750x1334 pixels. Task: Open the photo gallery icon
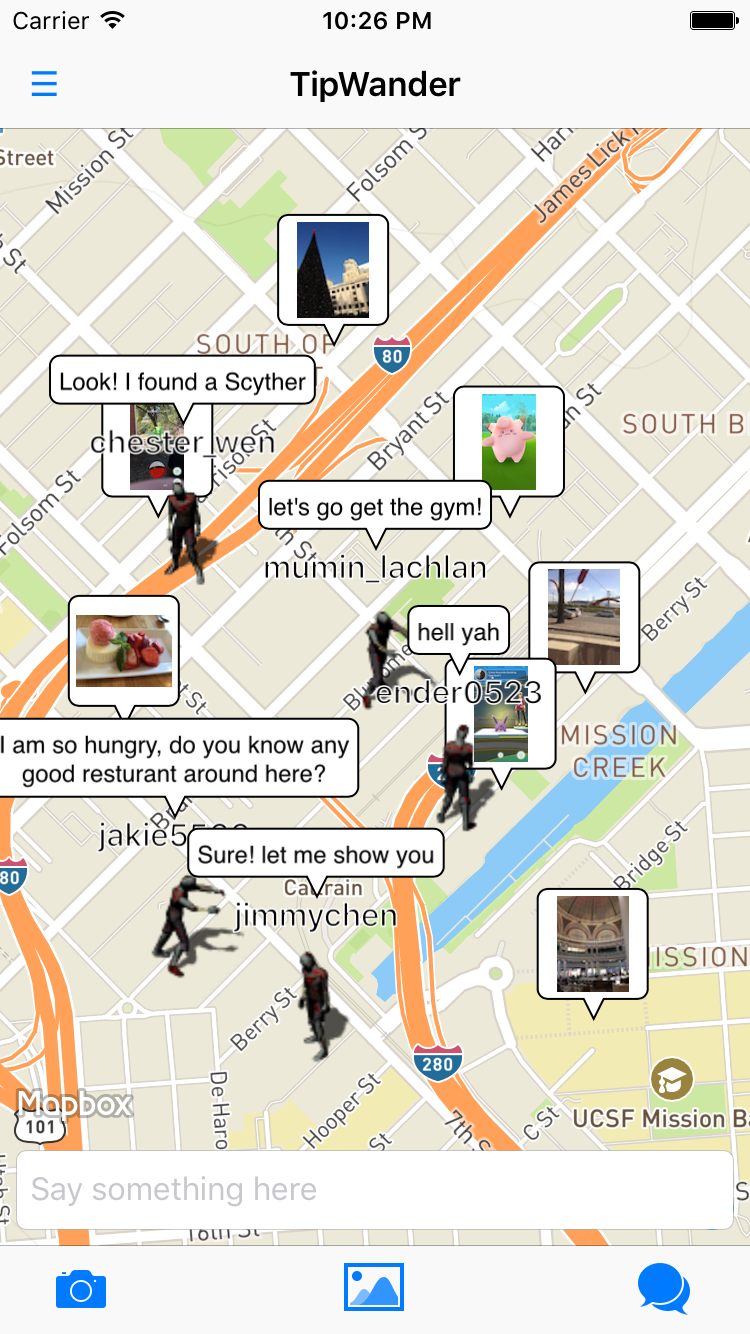point(375,1288)
